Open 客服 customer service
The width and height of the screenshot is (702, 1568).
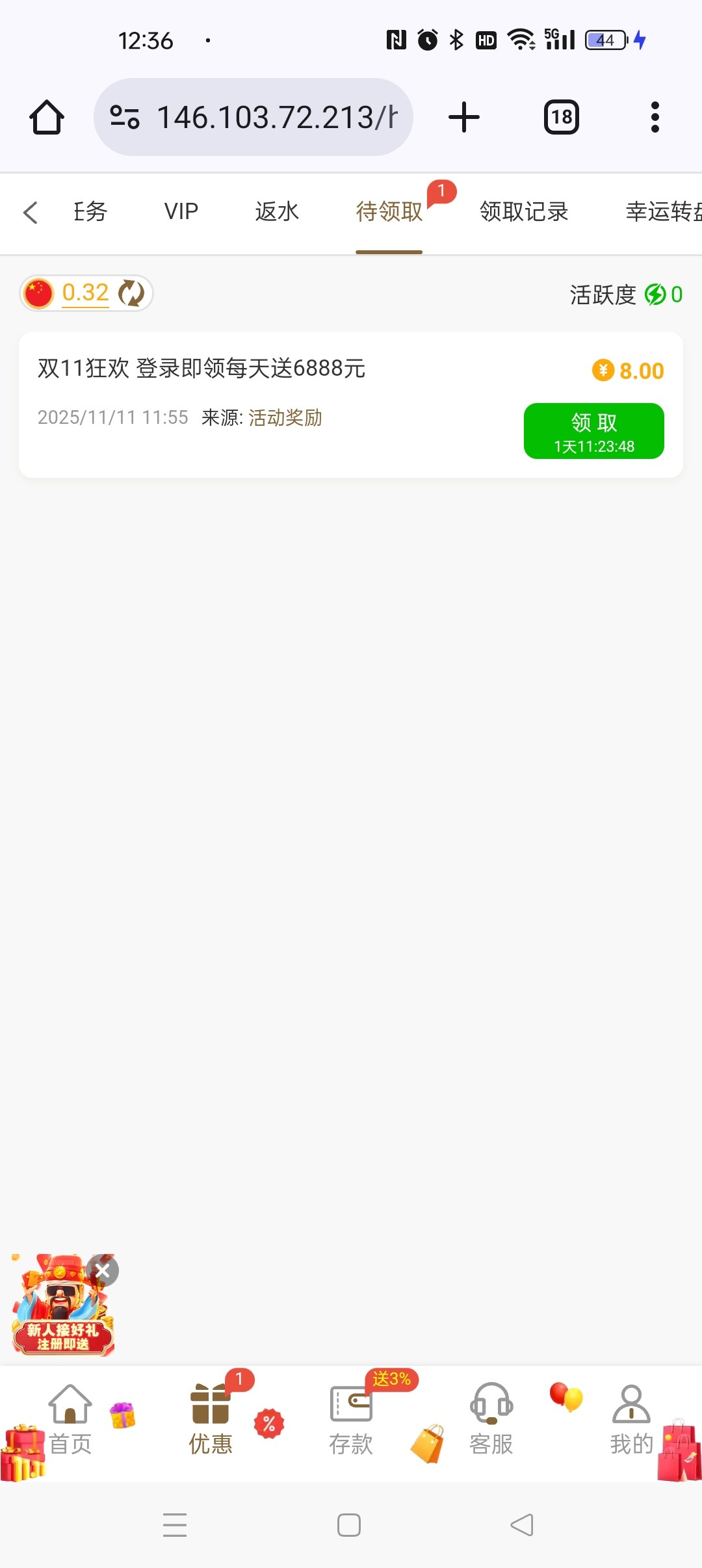click(x=491, y=1420)
